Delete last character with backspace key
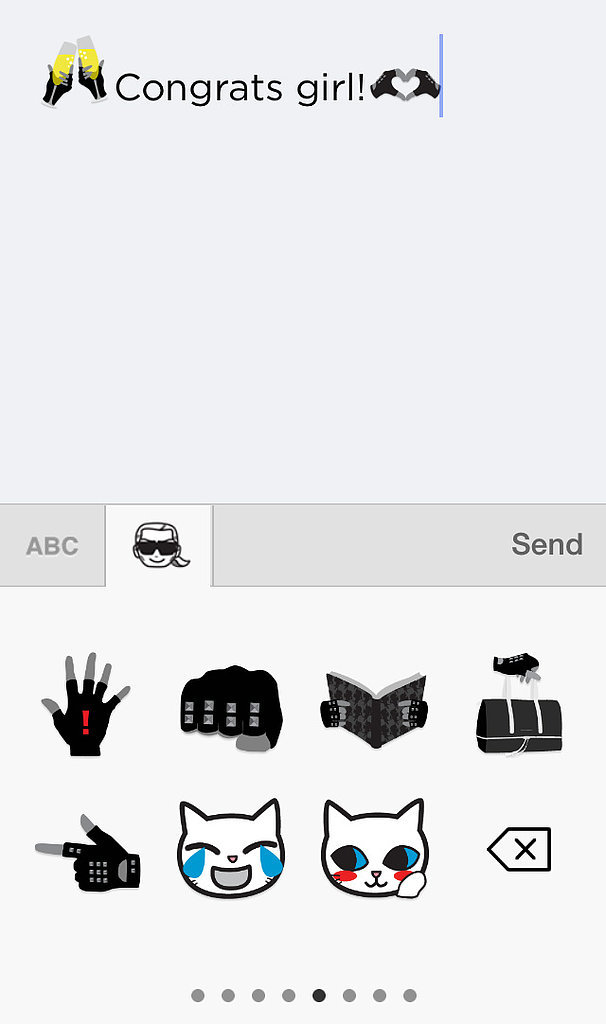The width and height of the screenshot is (606, 1024). (519, 850)
